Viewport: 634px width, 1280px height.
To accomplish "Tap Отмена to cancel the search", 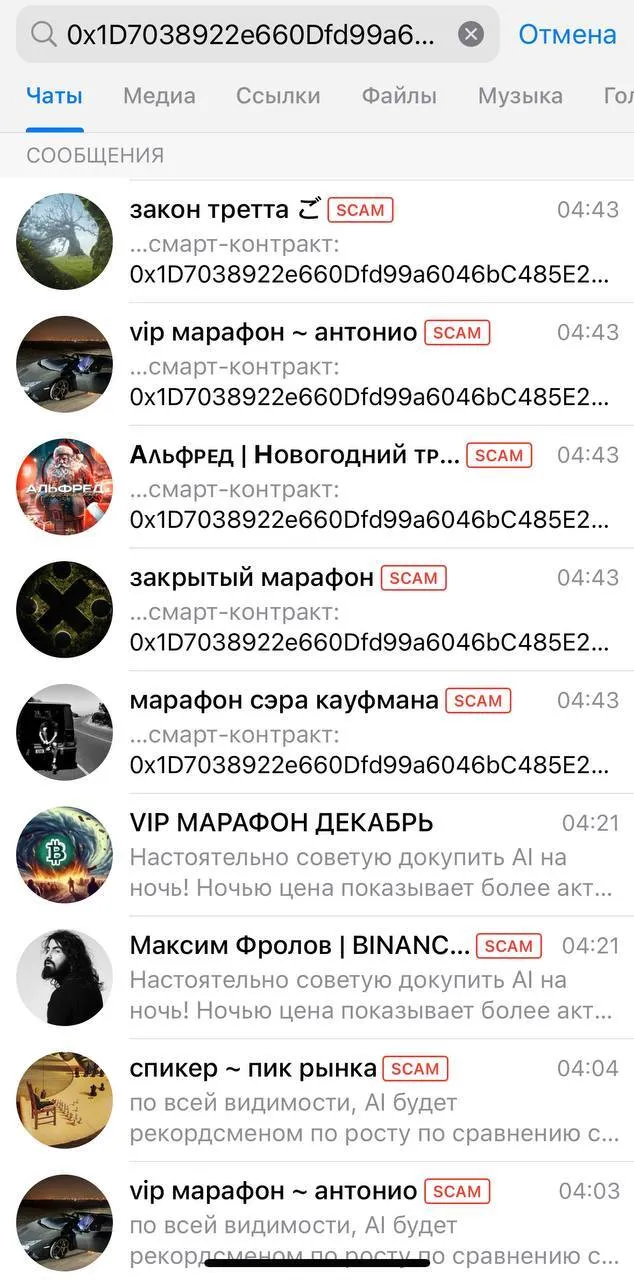I will tap(567, 35).
